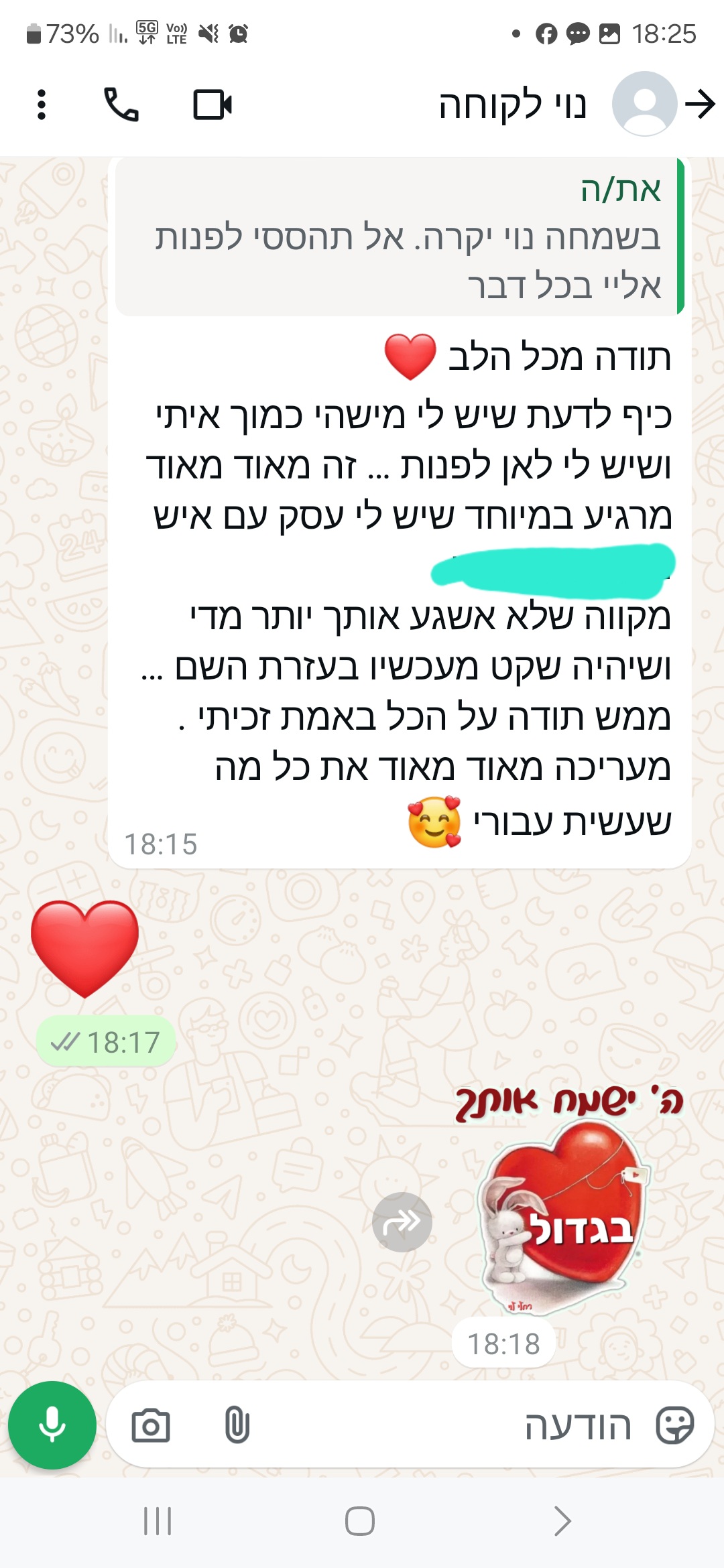Jump to the quoted reply message
This screenshot has height=1568, width=724.
pos(400,237)
